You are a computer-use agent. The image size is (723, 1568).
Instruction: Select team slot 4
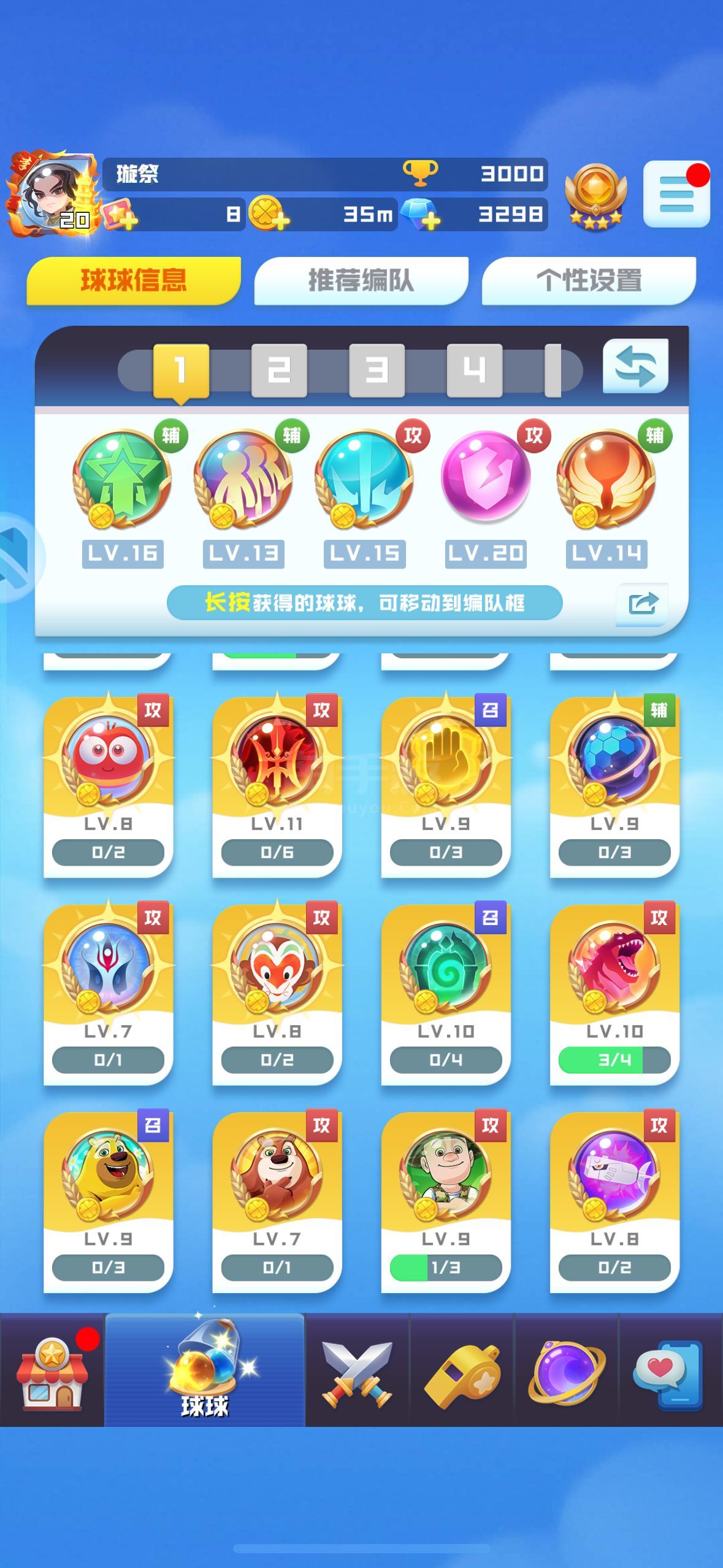pos(474,370)
